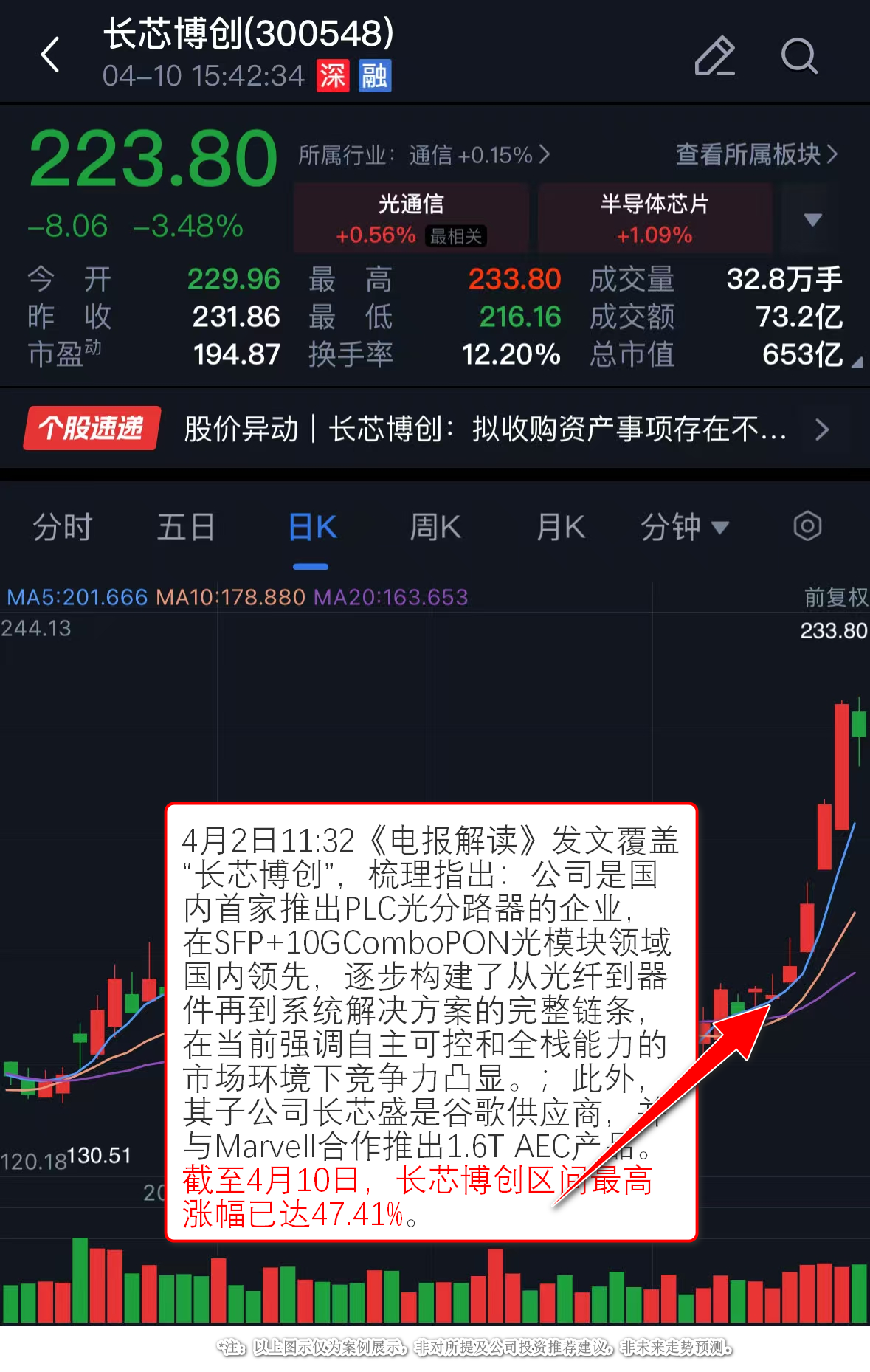The height and width of the screenshot is (1372, 870).
Task: Open the 半导体芯片 sector chip
Action: [x=655, y=218]
